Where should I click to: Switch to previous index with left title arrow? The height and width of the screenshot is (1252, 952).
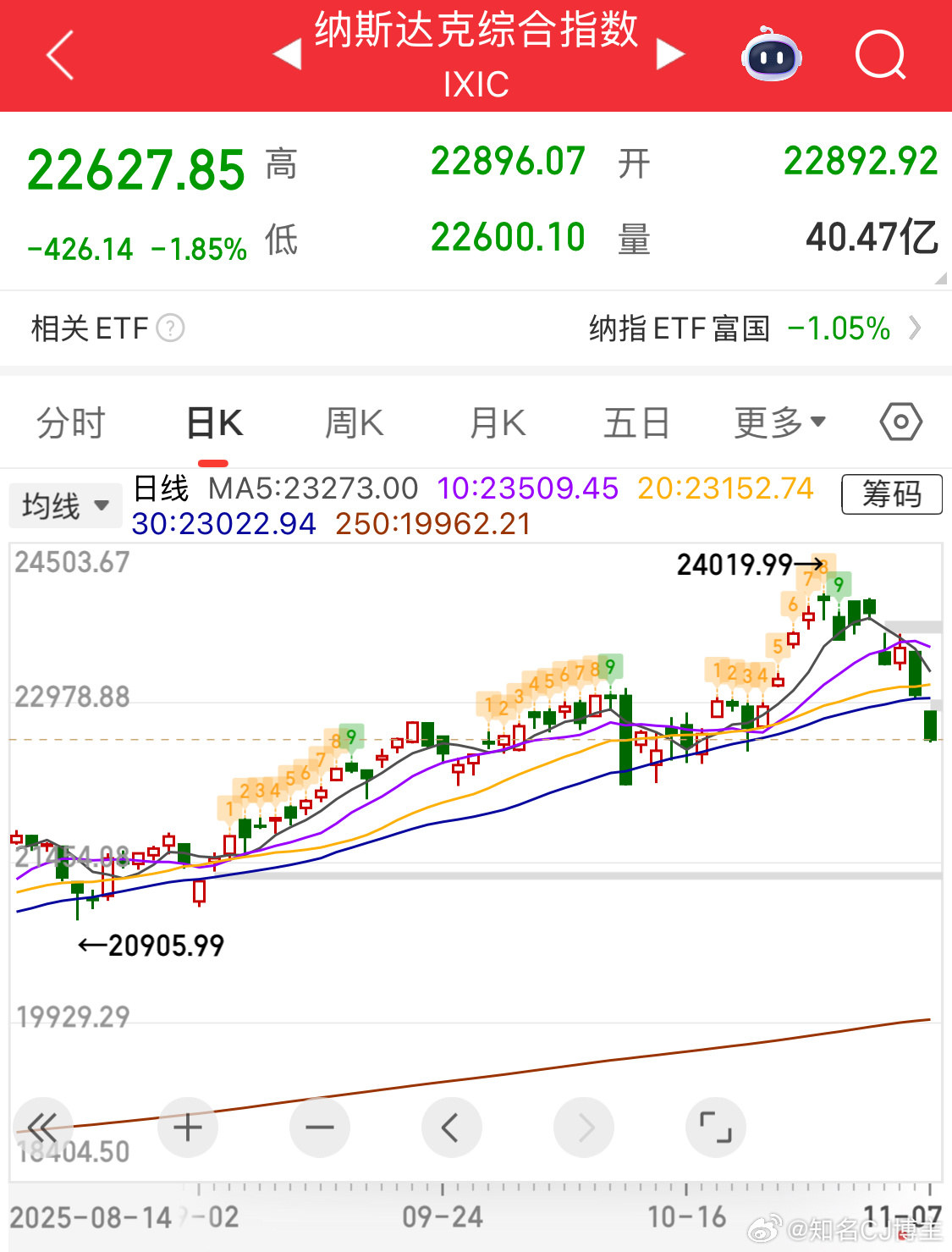tap(288, 52)
